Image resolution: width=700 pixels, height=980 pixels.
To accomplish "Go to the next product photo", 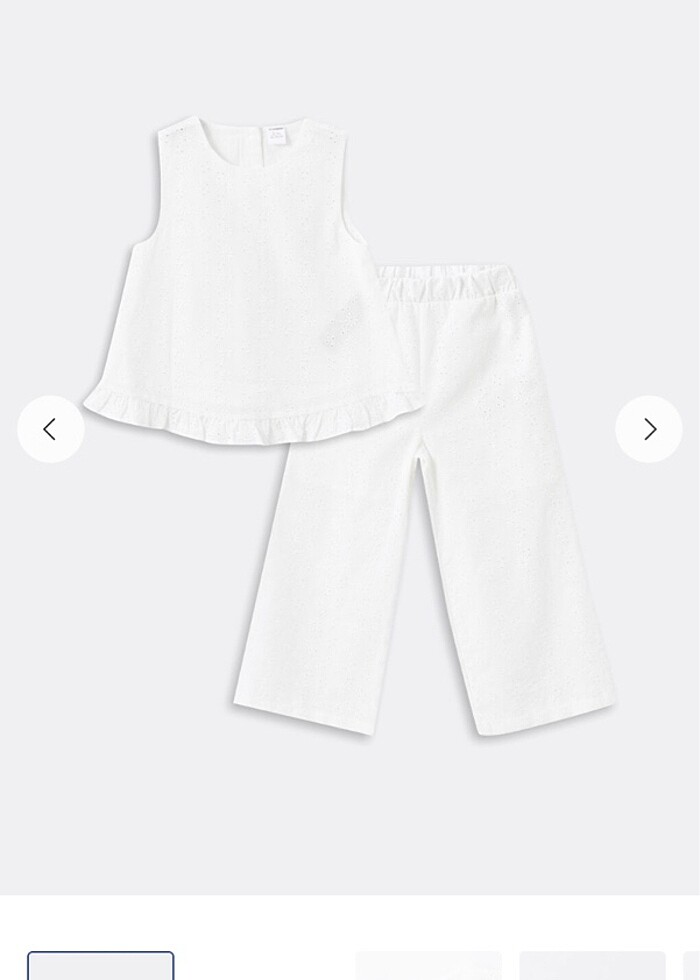I will (649, 429).
